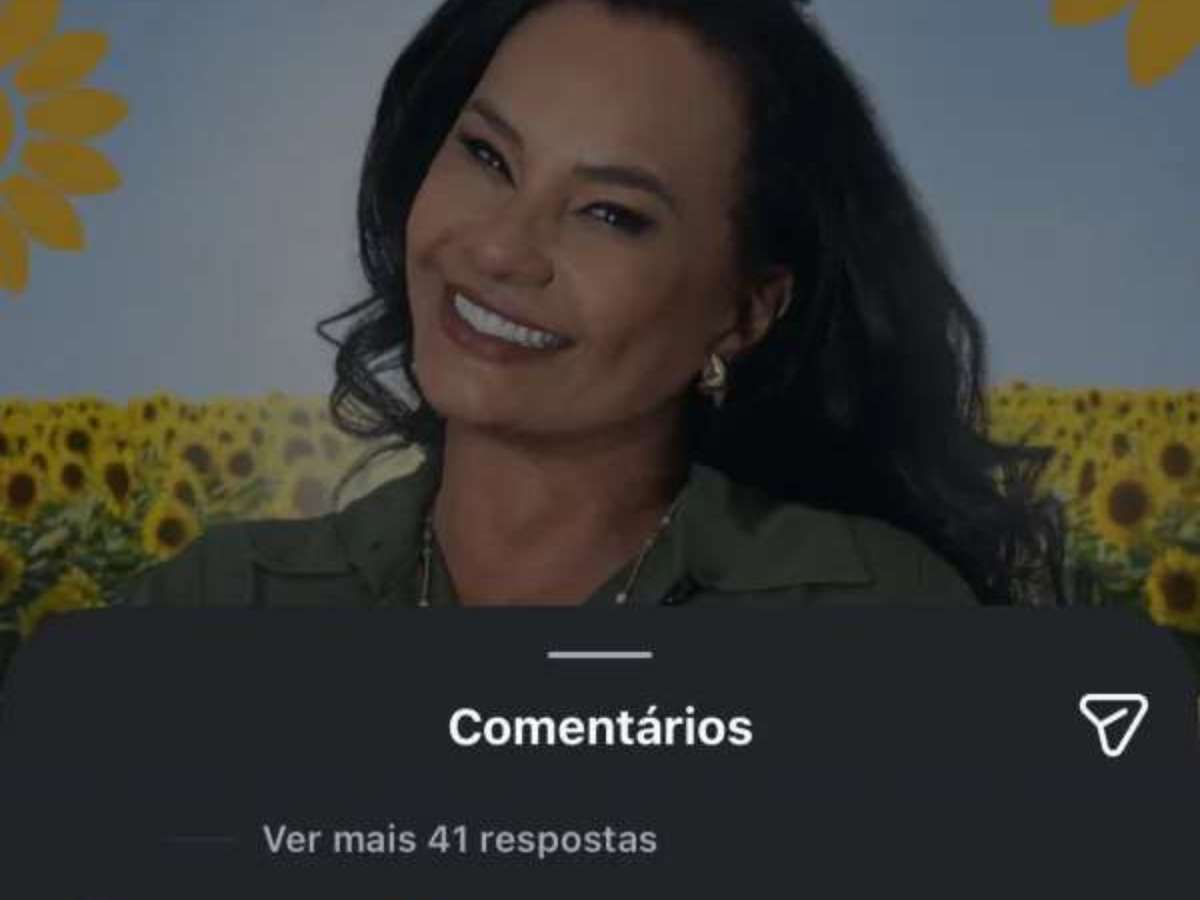Tap the Comentários sheet drag handle

(599, 655)
